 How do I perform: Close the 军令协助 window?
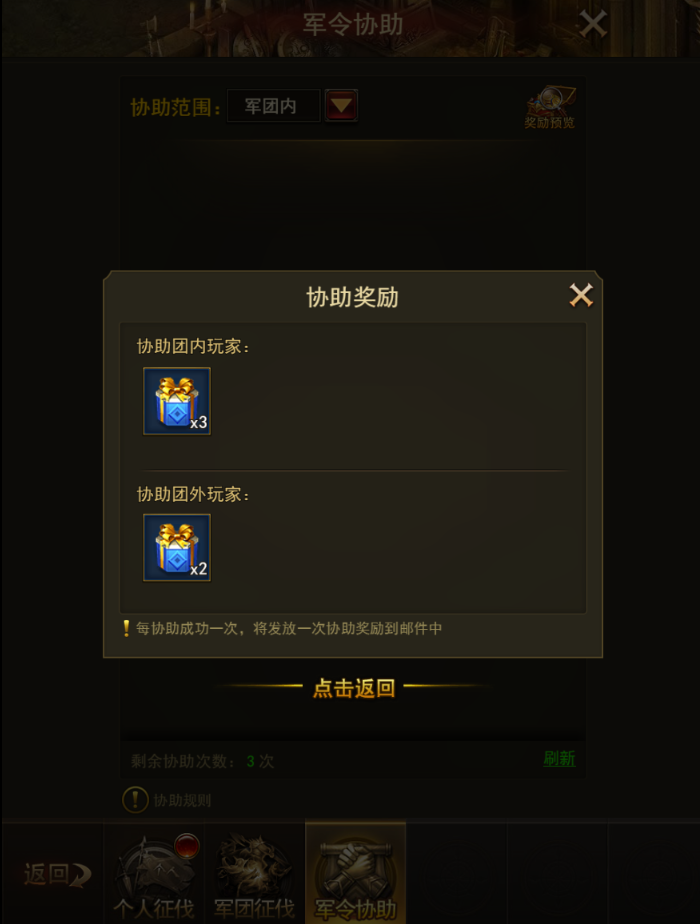point(594,23)
